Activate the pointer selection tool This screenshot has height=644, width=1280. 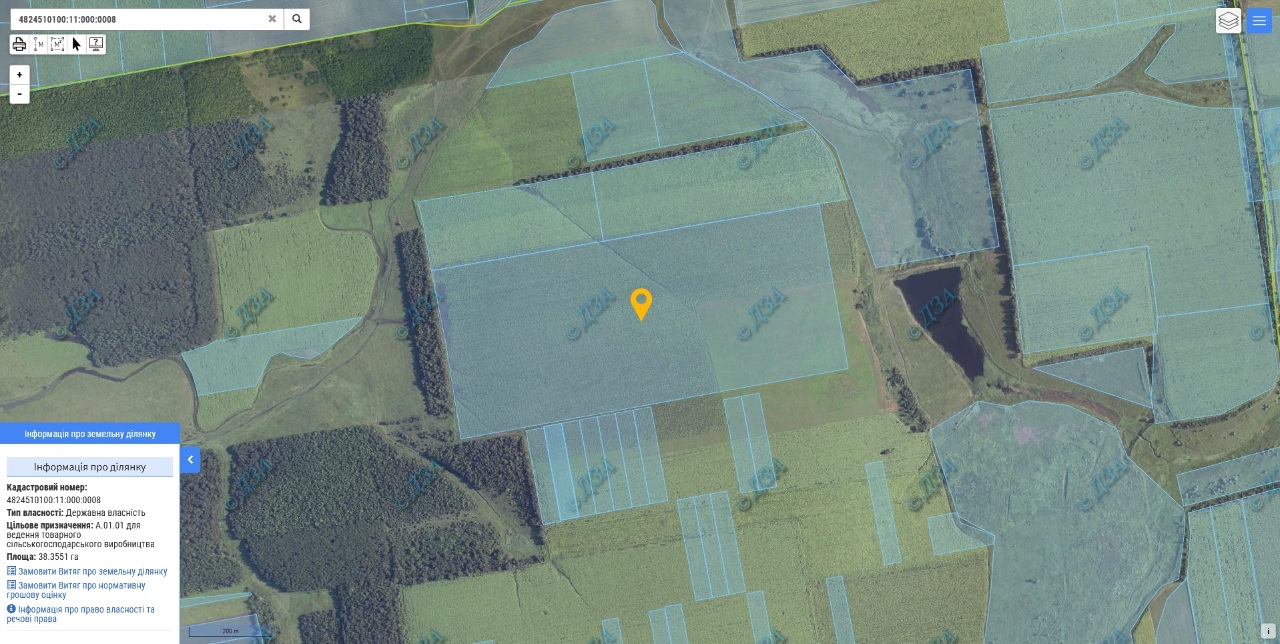(x=76, y=44)
